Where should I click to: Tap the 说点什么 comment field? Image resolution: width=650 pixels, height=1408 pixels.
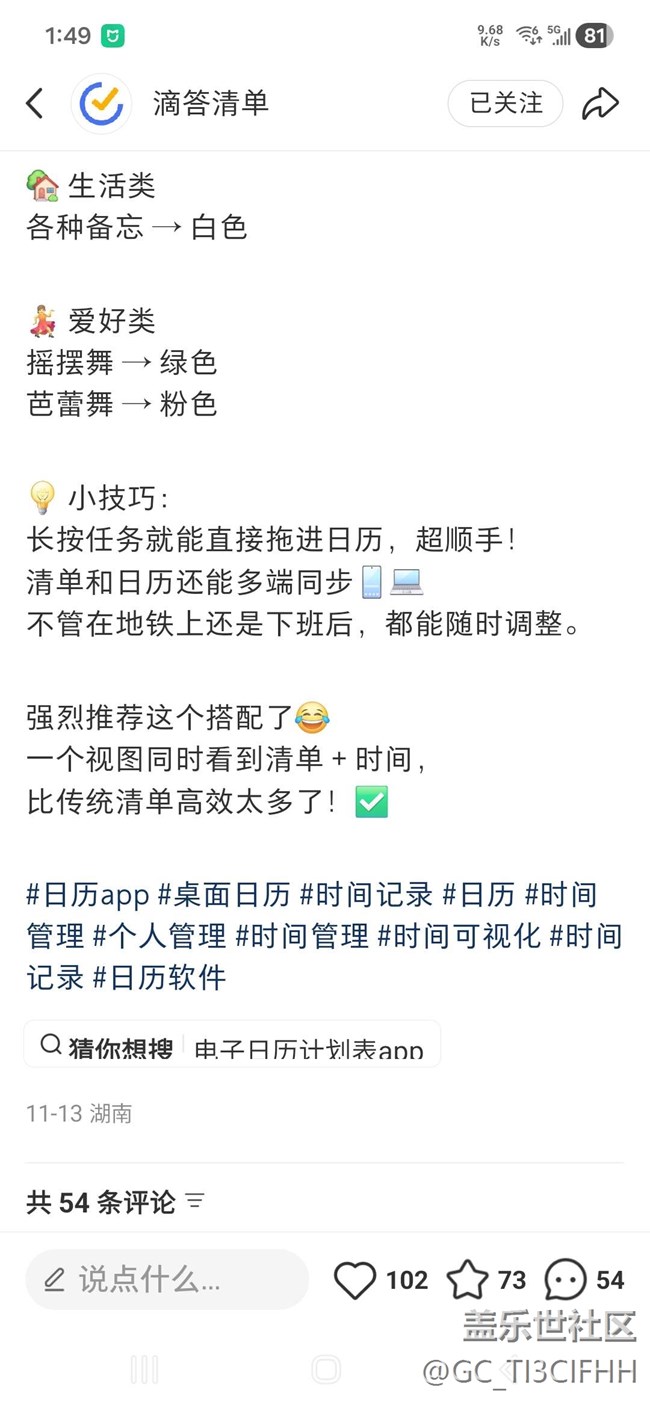(167, 1279)
